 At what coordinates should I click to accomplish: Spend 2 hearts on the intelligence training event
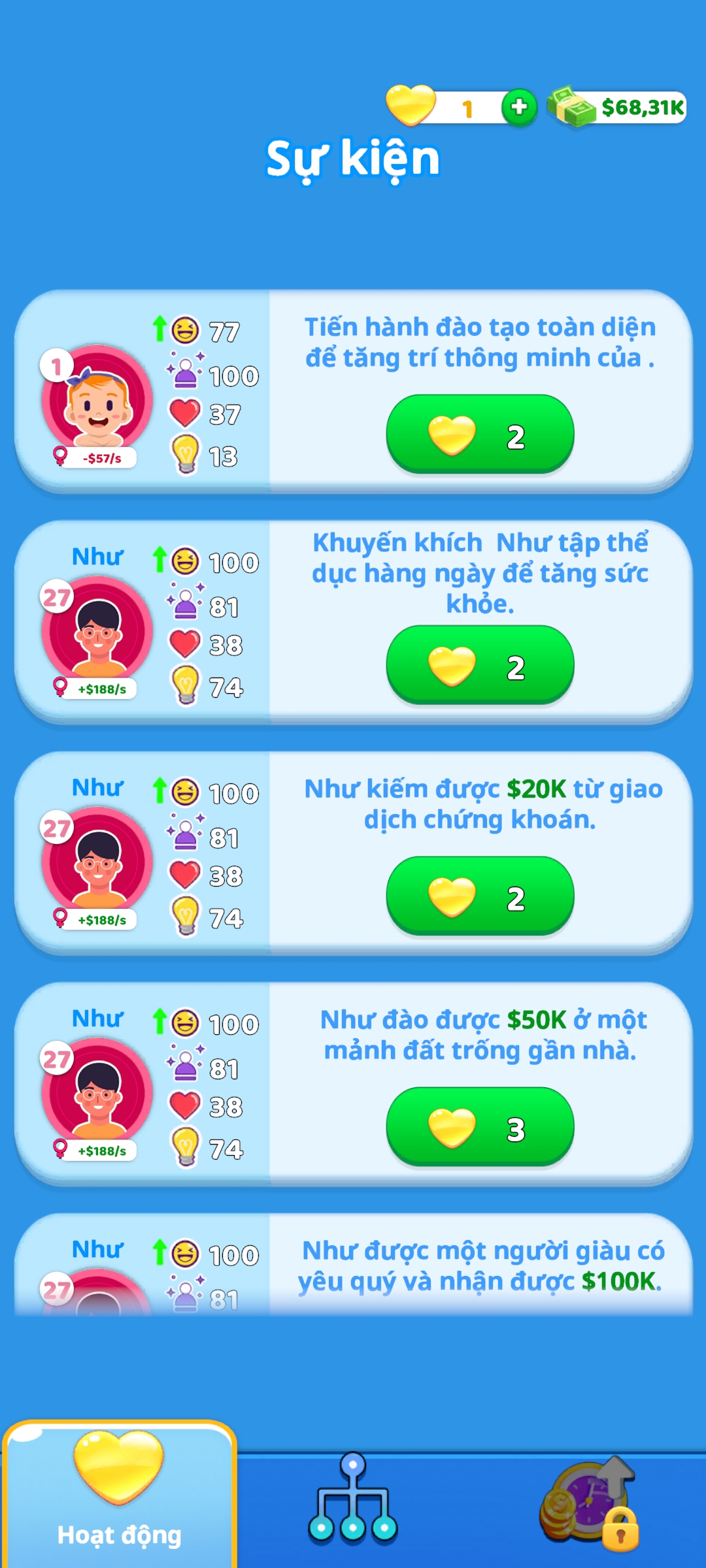[x=480, y=435]
